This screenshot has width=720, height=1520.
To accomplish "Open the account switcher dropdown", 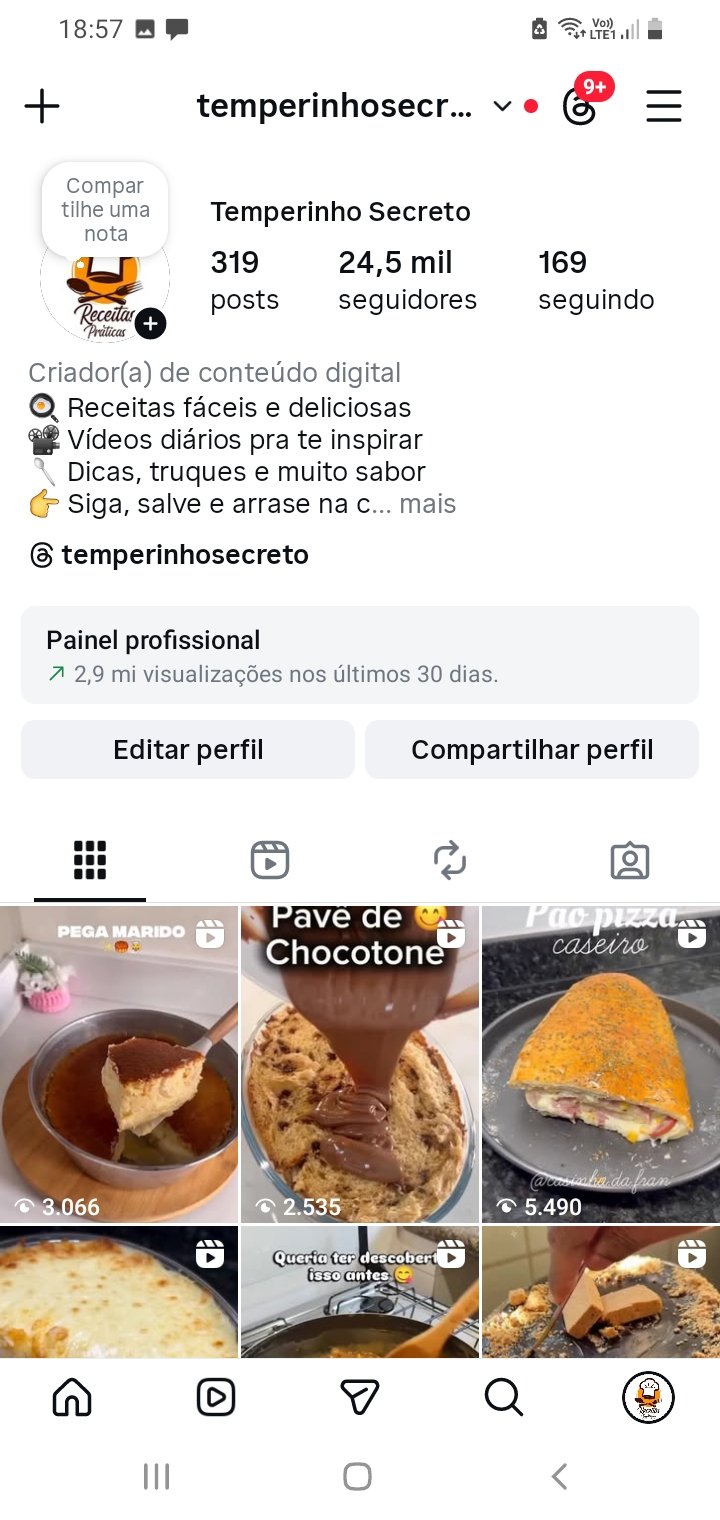I will [x=502, y=106].
